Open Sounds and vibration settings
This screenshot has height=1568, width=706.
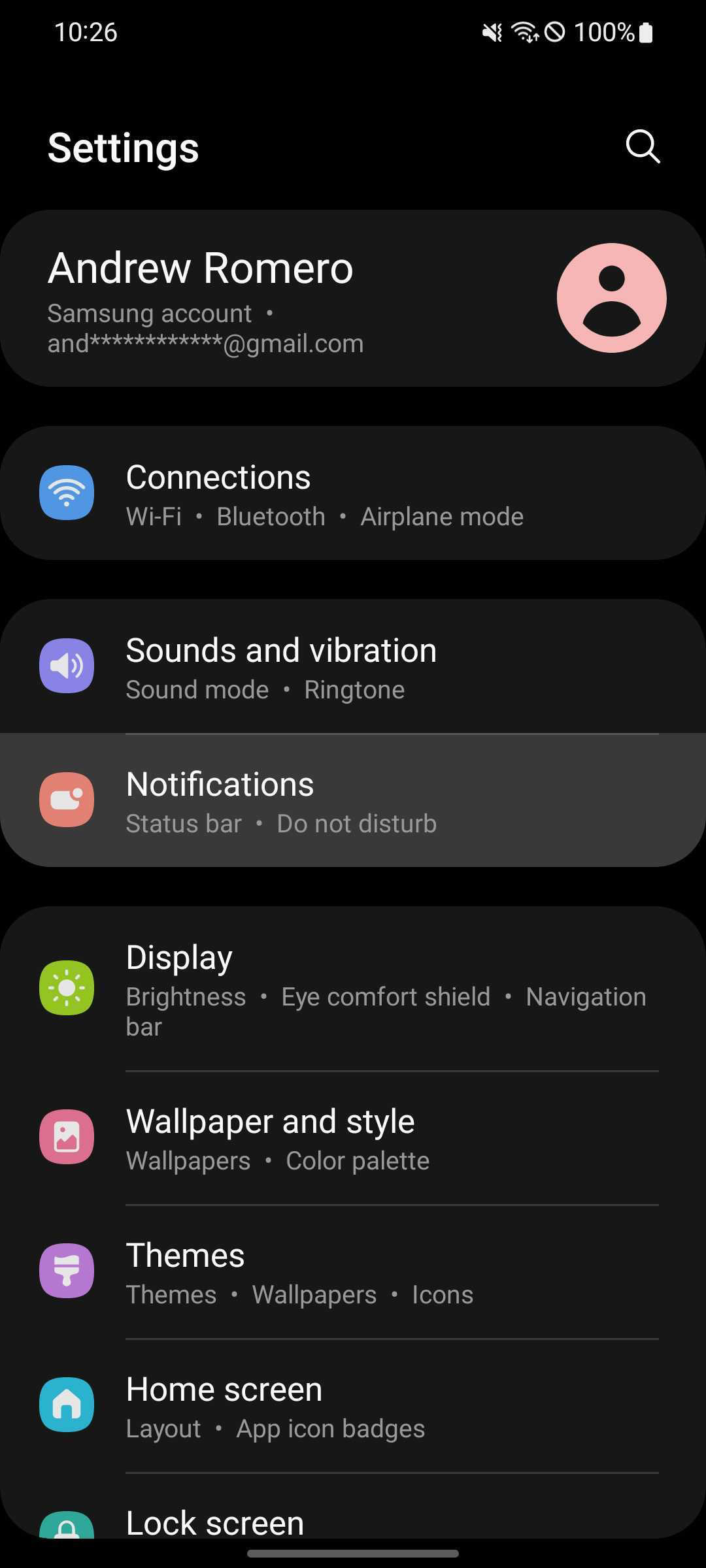coord(353,667)
